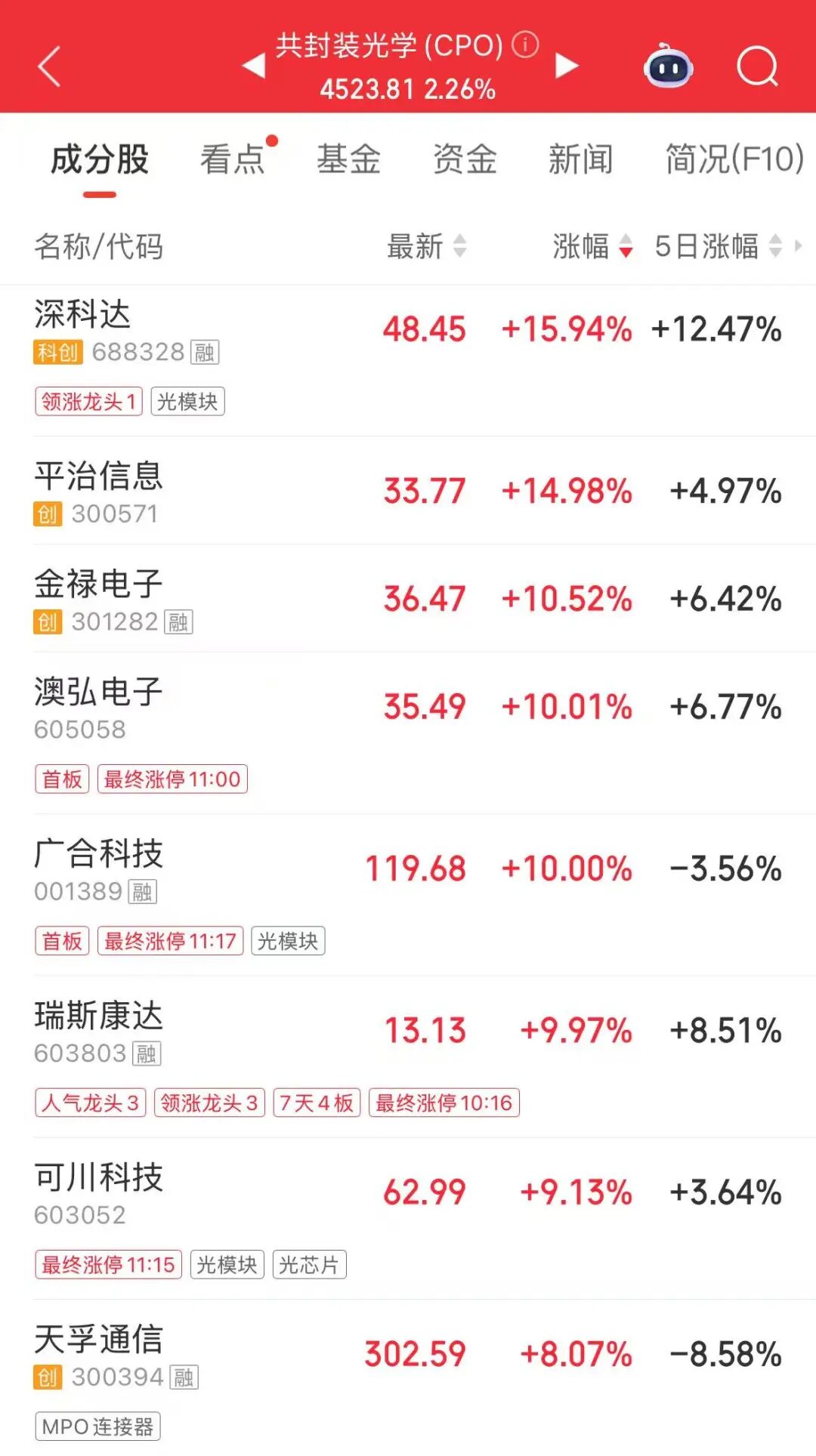This screenshot has width=816, height=1456.
Task: Show info for 共封装光学 (CPO)
Action: pyautogui.click(x=525, y=45)
